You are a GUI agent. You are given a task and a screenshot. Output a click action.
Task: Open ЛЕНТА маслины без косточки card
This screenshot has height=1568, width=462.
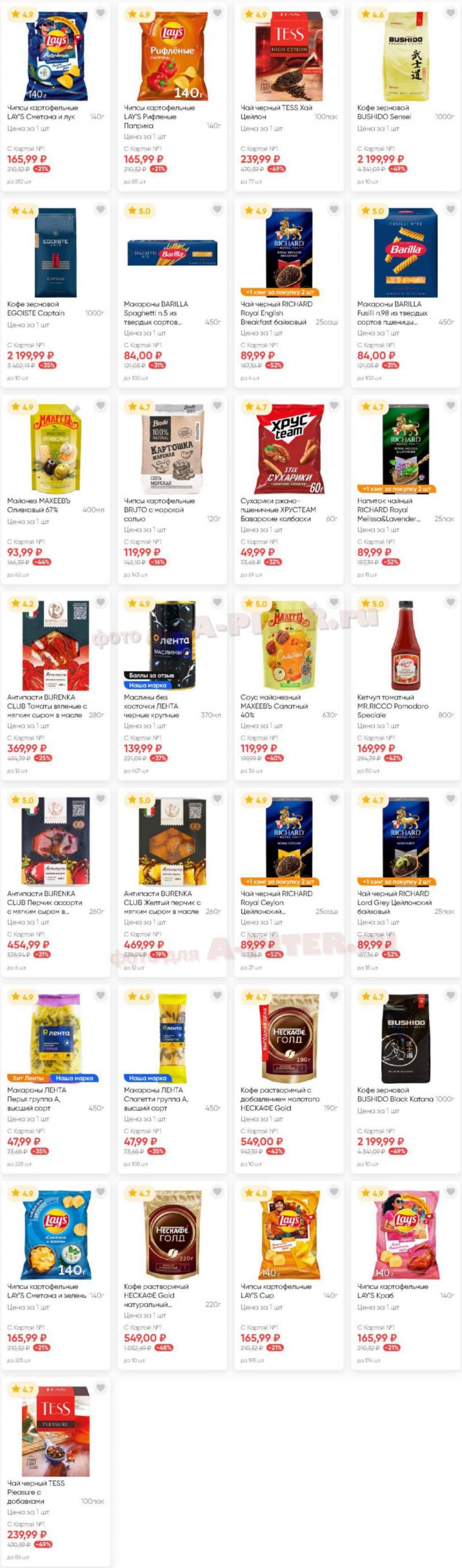tap(172, 645)
